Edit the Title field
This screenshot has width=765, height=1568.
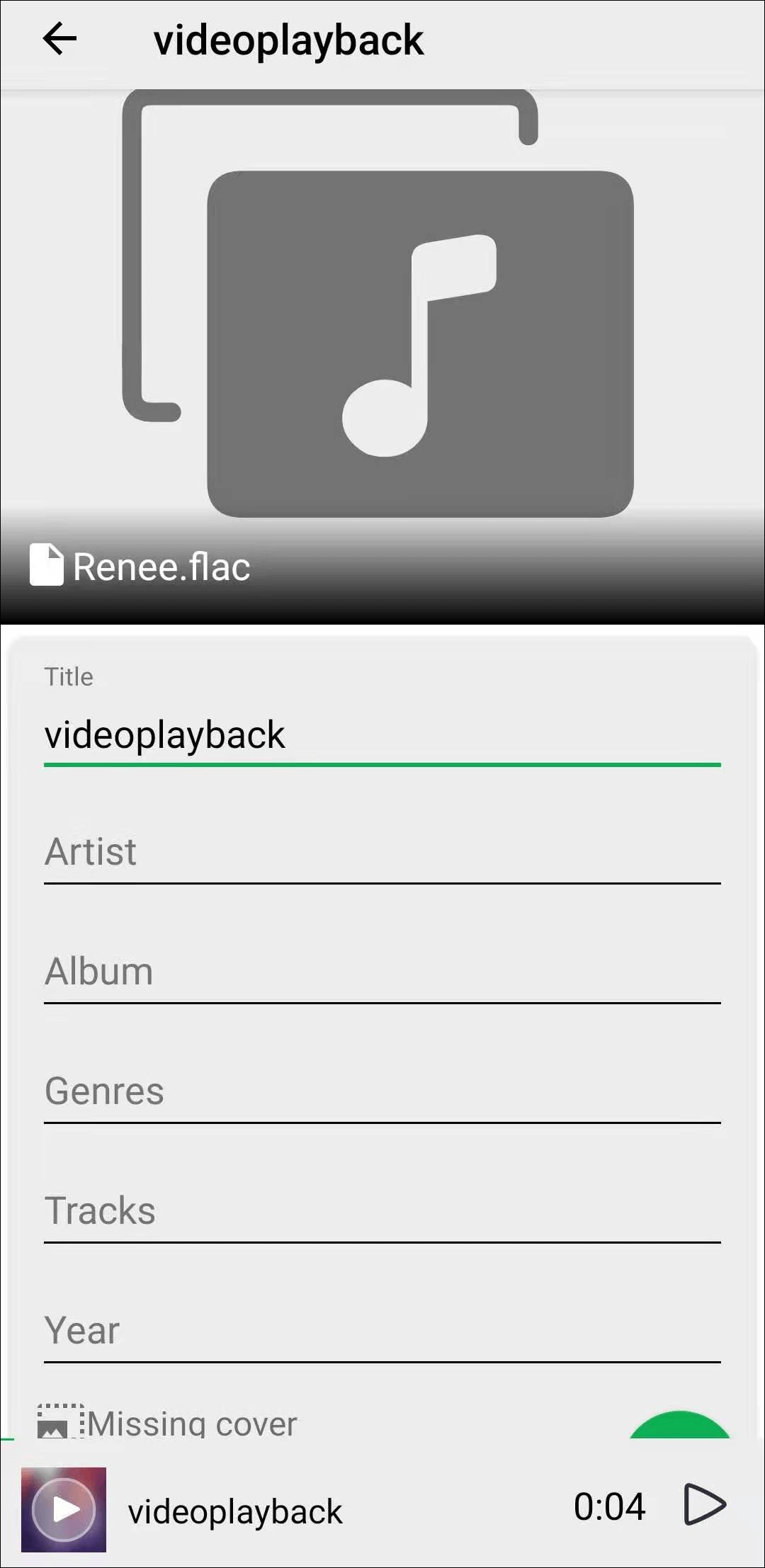click(381, 734)
